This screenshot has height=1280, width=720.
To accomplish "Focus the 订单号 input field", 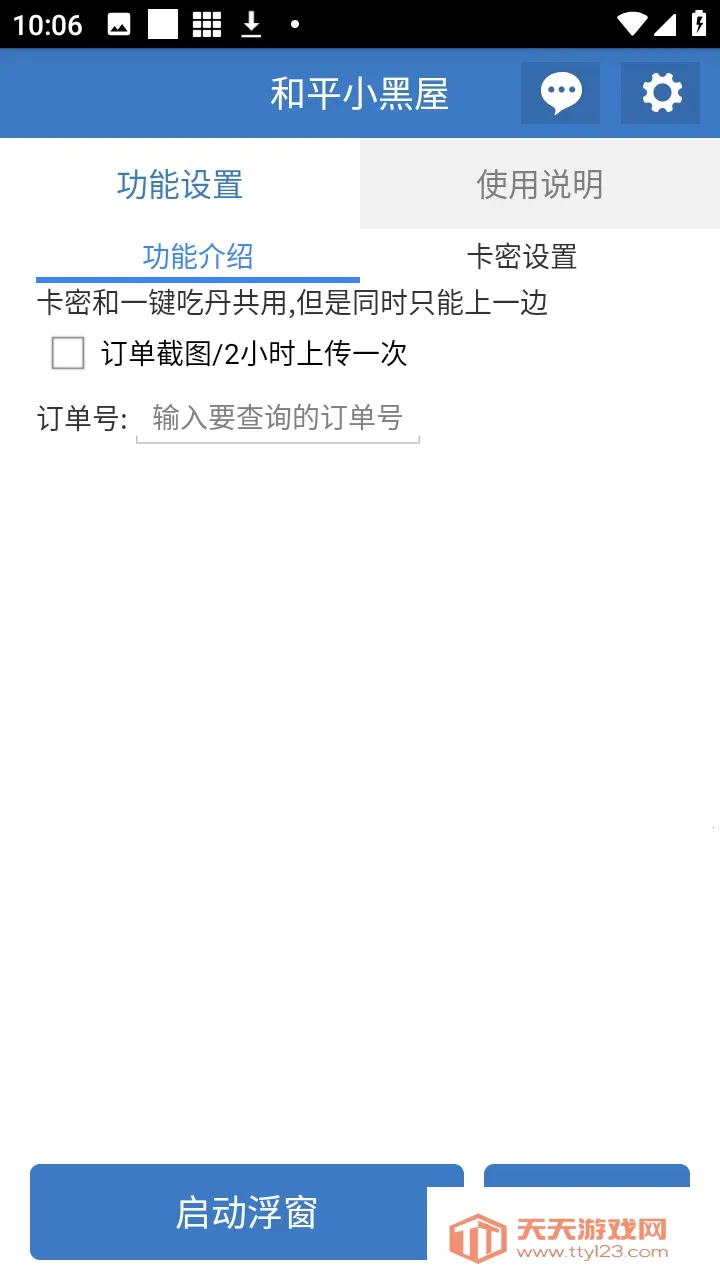I will pos(277,418).
